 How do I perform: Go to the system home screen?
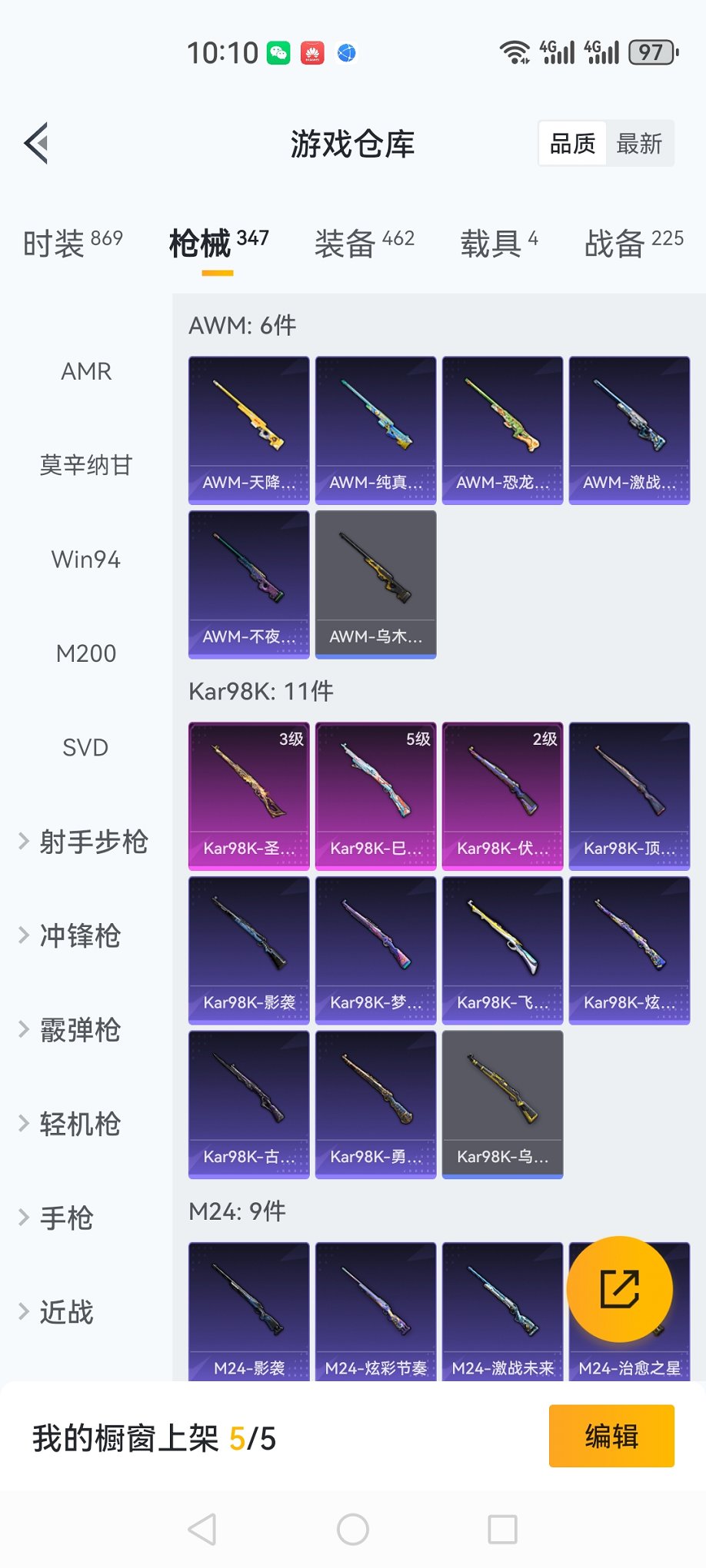point(353,1530)
